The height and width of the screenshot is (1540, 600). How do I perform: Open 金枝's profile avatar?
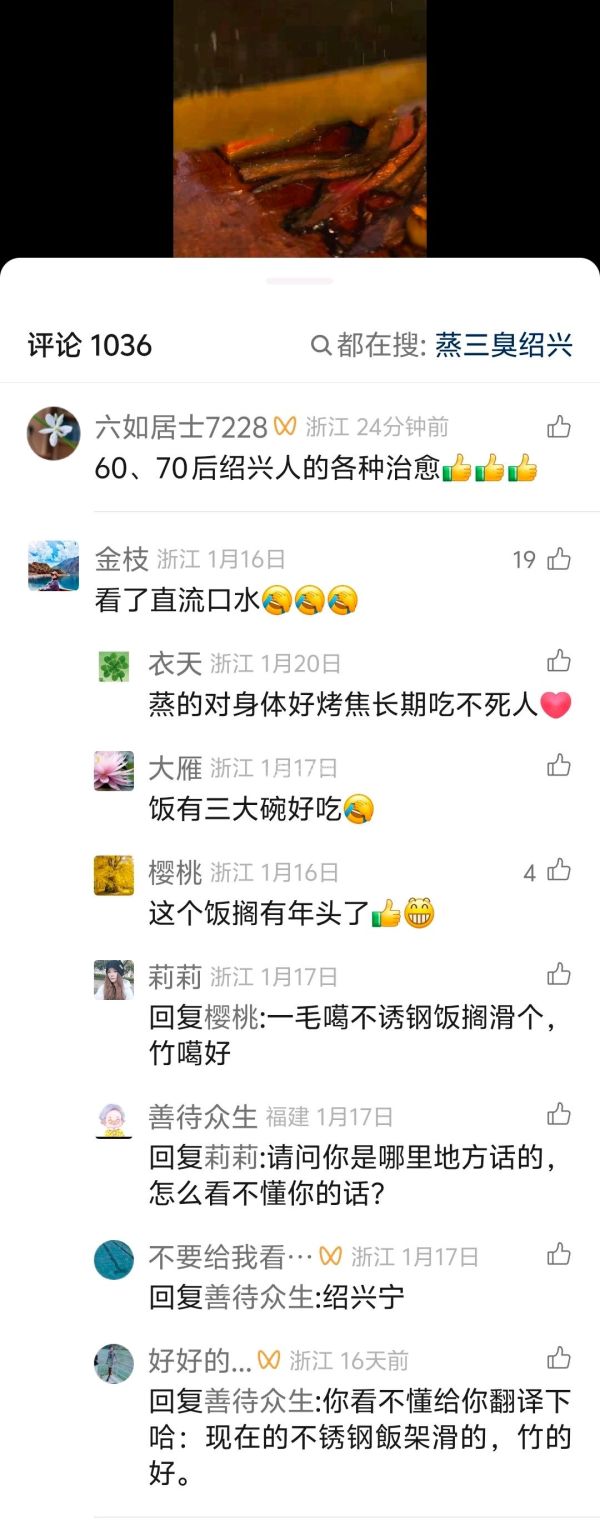pos(53,566)
